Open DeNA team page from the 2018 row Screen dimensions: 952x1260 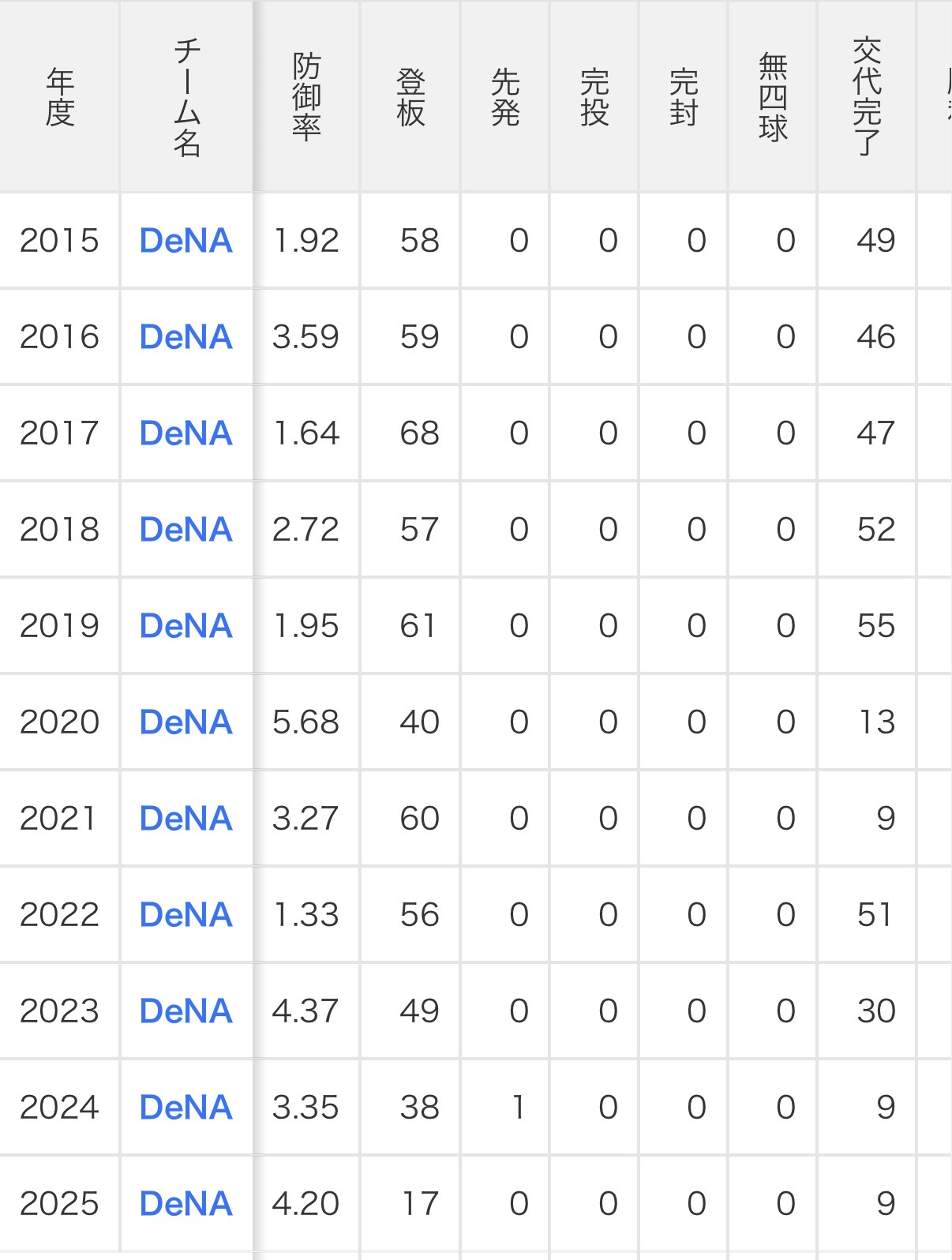[x=186, y=530]
